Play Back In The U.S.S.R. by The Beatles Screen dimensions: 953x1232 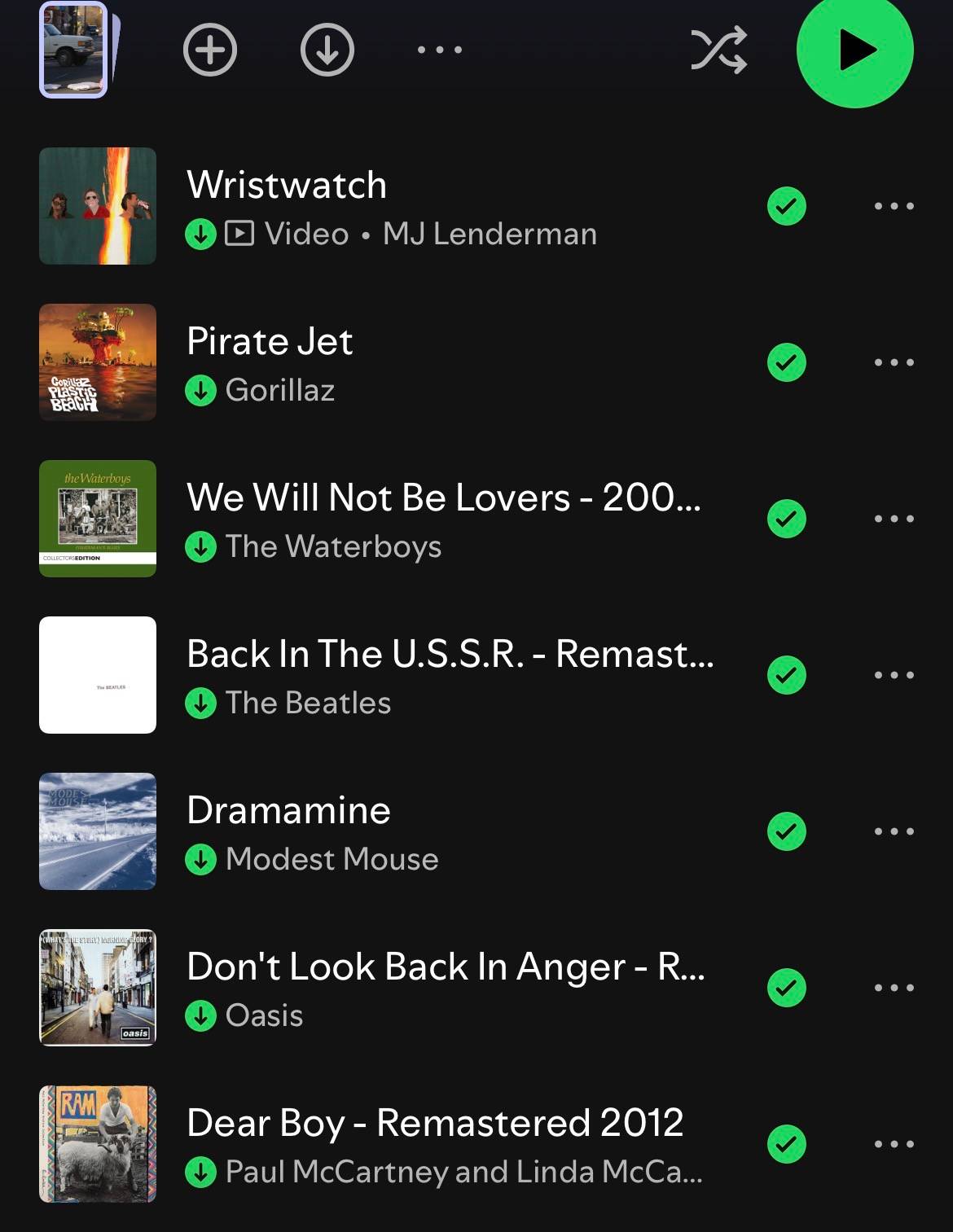(x=476, y=675)
